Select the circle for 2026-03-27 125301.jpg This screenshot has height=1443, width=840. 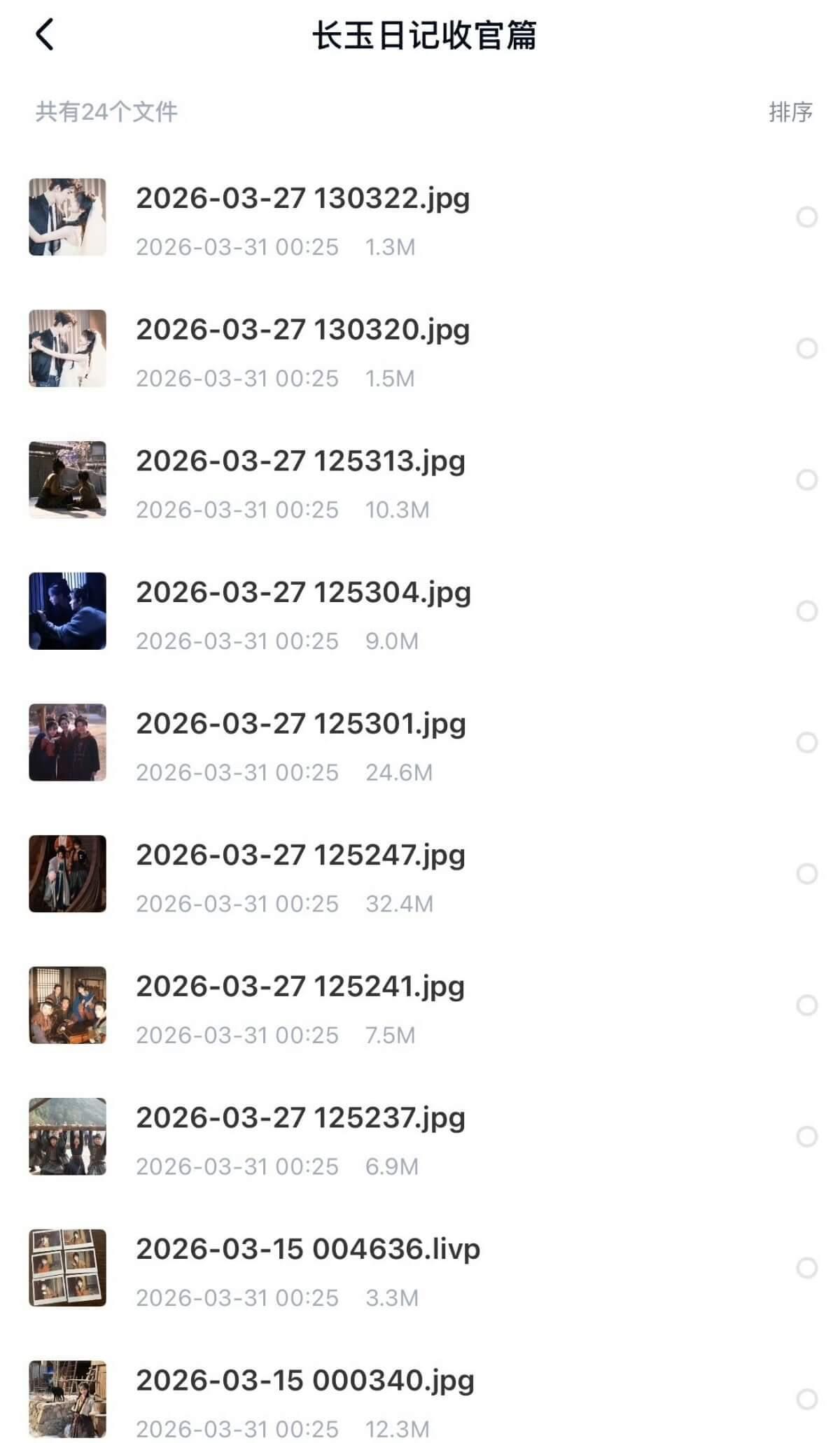point(807,742)
